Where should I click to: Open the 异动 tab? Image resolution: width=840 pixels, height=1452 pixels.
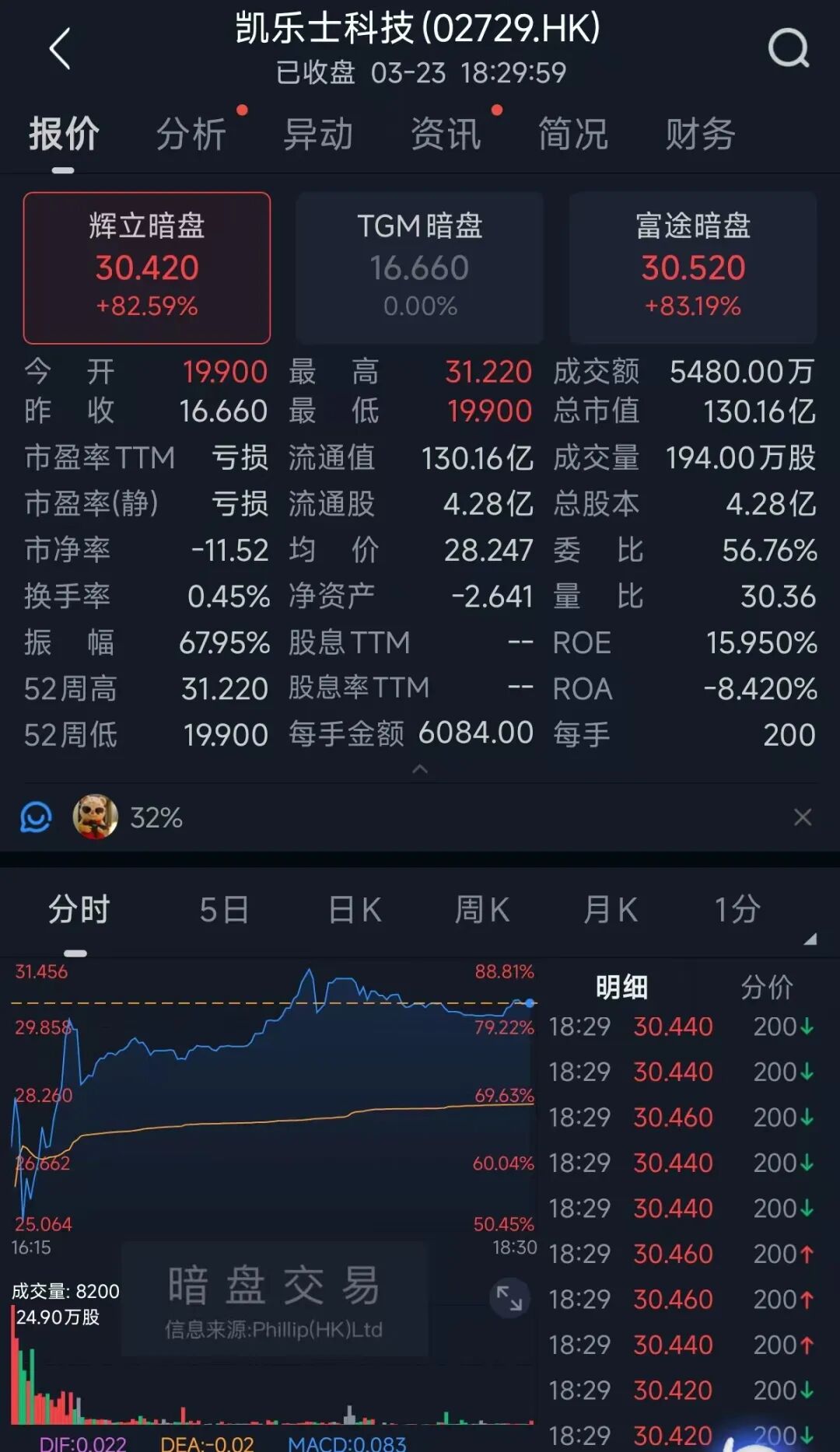coord(318,134)
